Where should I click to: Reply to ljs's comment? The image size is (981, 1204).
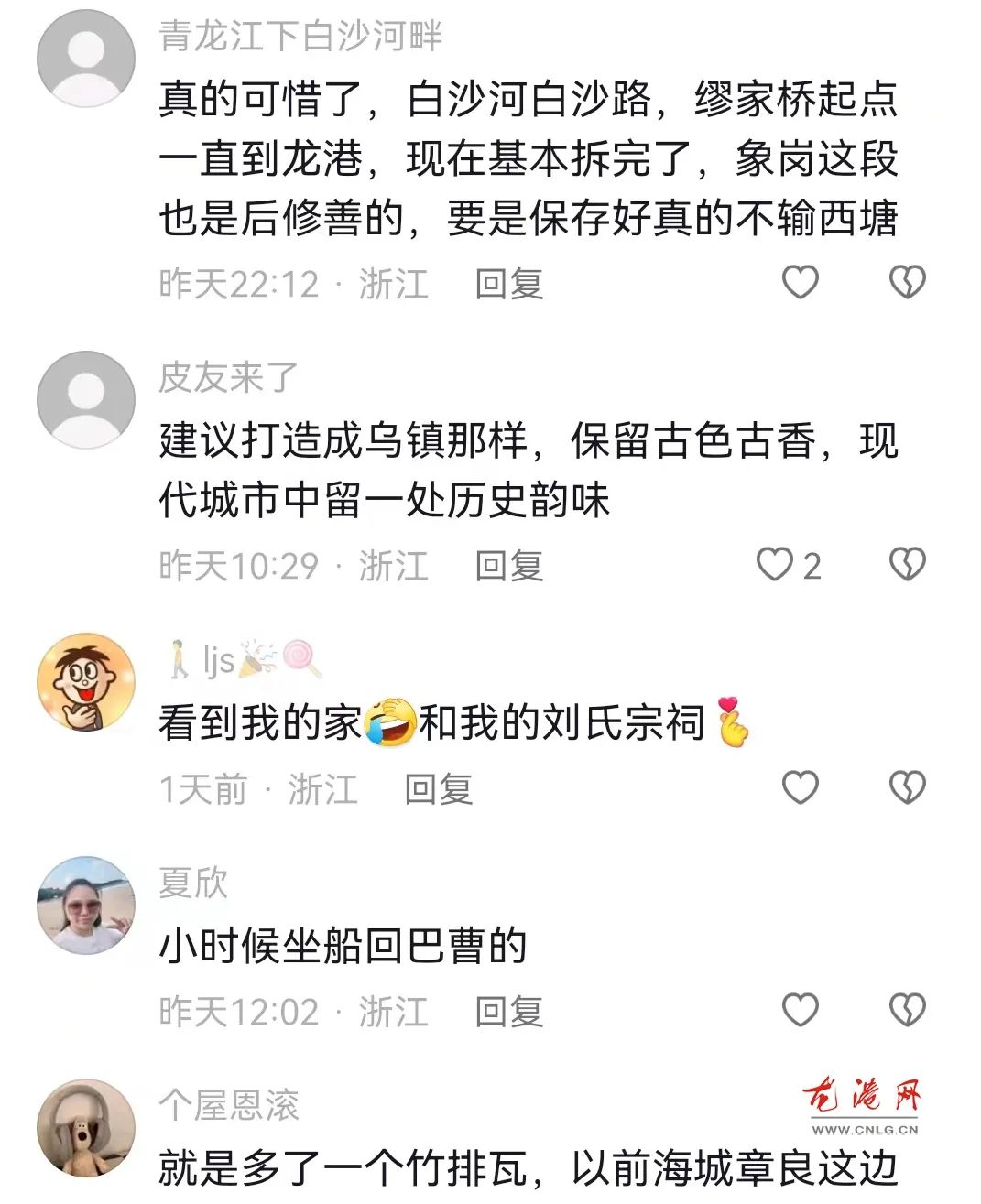439,789
